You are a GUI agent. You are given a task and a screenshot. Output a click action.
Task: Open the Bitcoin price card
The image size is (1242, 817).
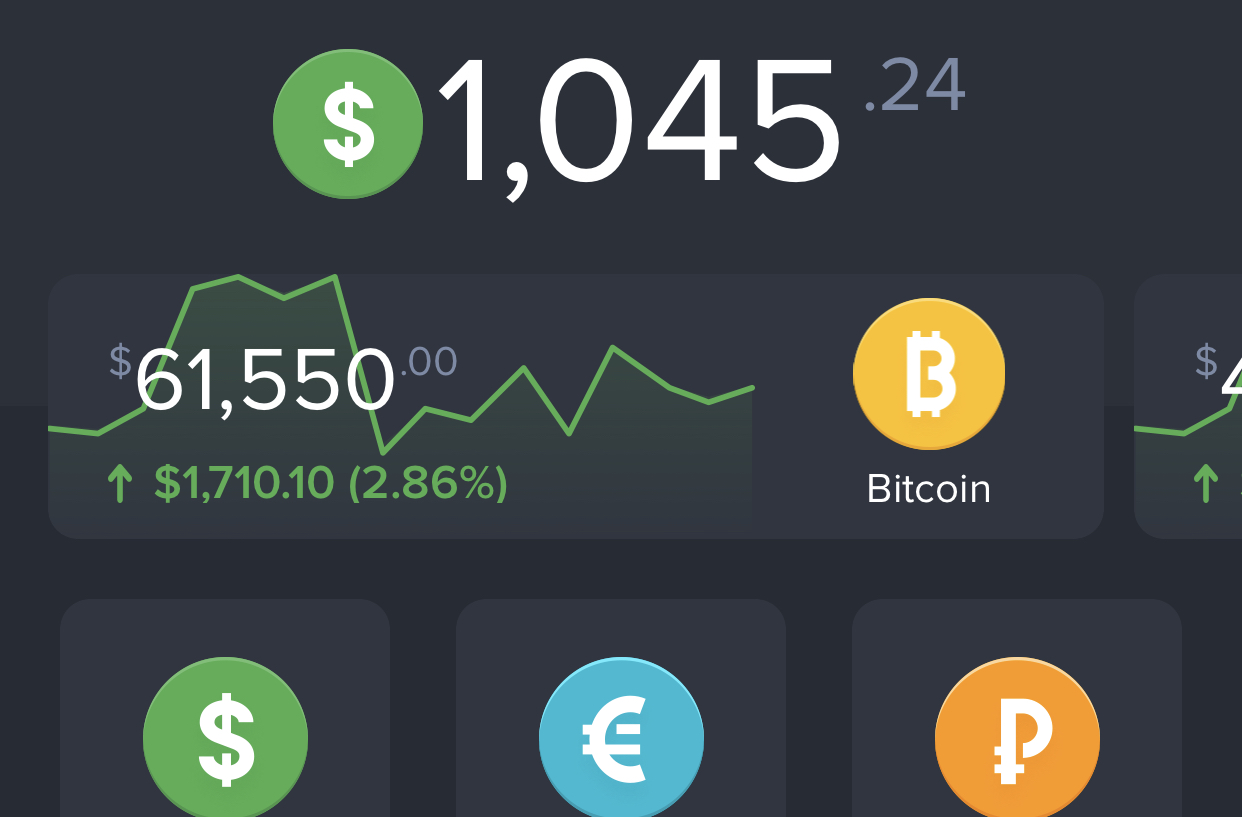[575, 406]
